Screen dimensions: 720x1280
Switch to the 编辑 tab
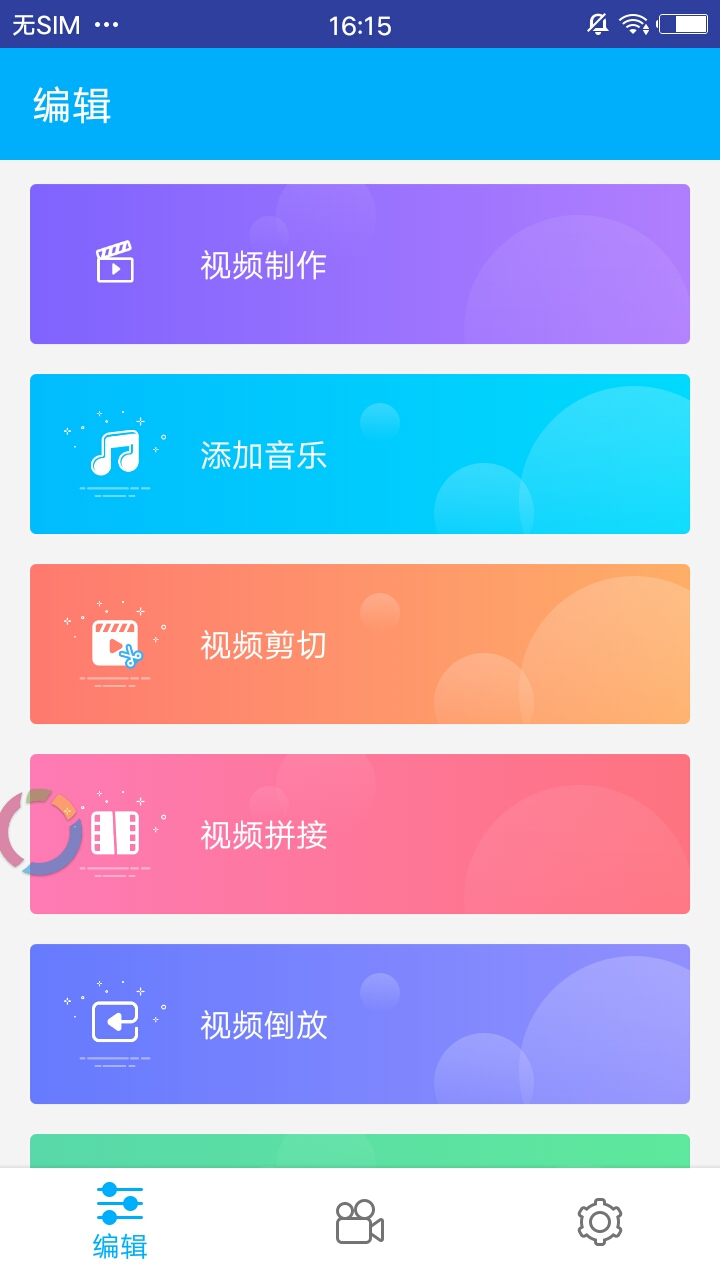(120, 1222)
